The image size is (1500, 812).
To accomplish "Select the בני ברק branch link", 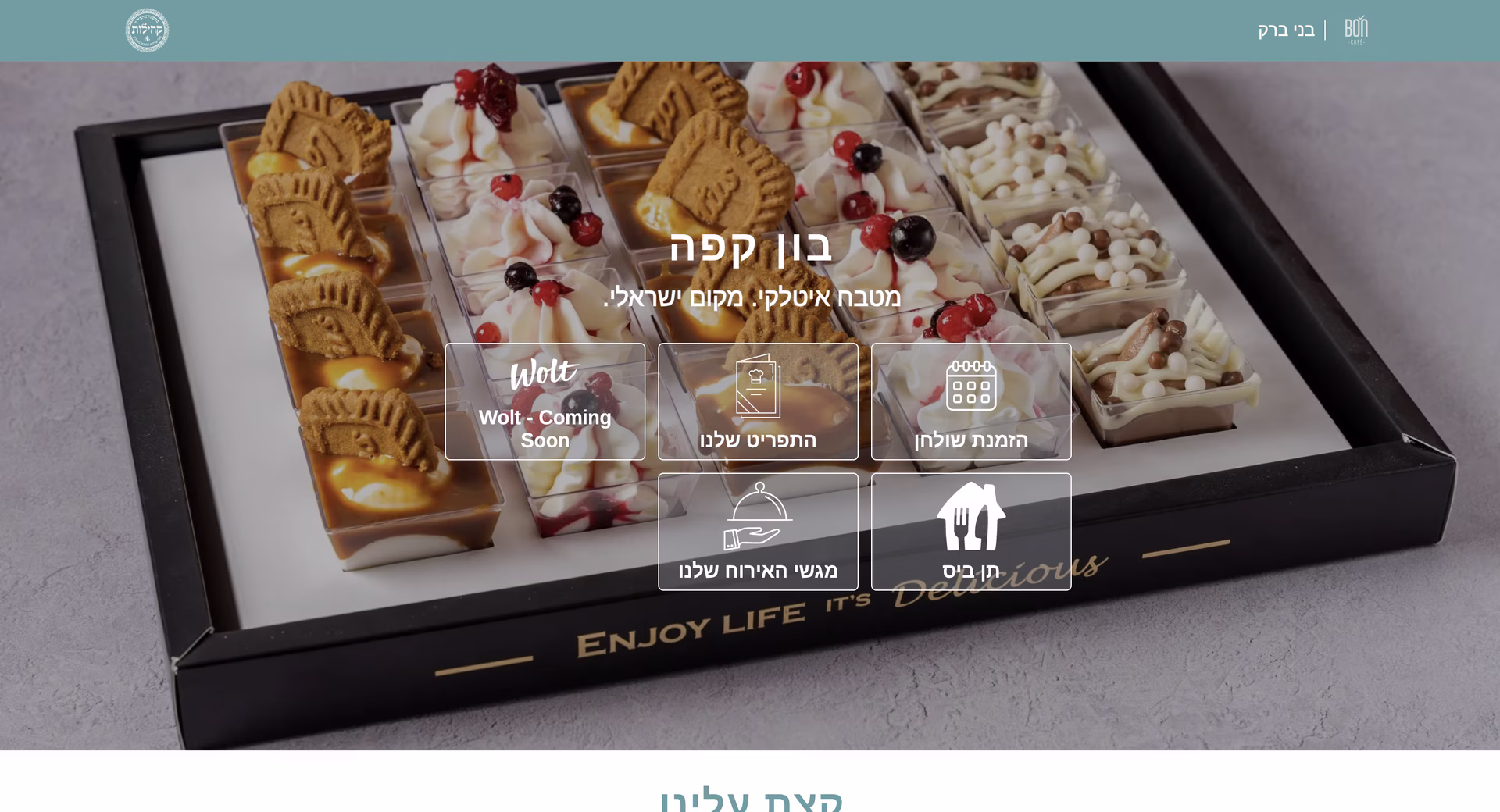I will [1286, 30].
